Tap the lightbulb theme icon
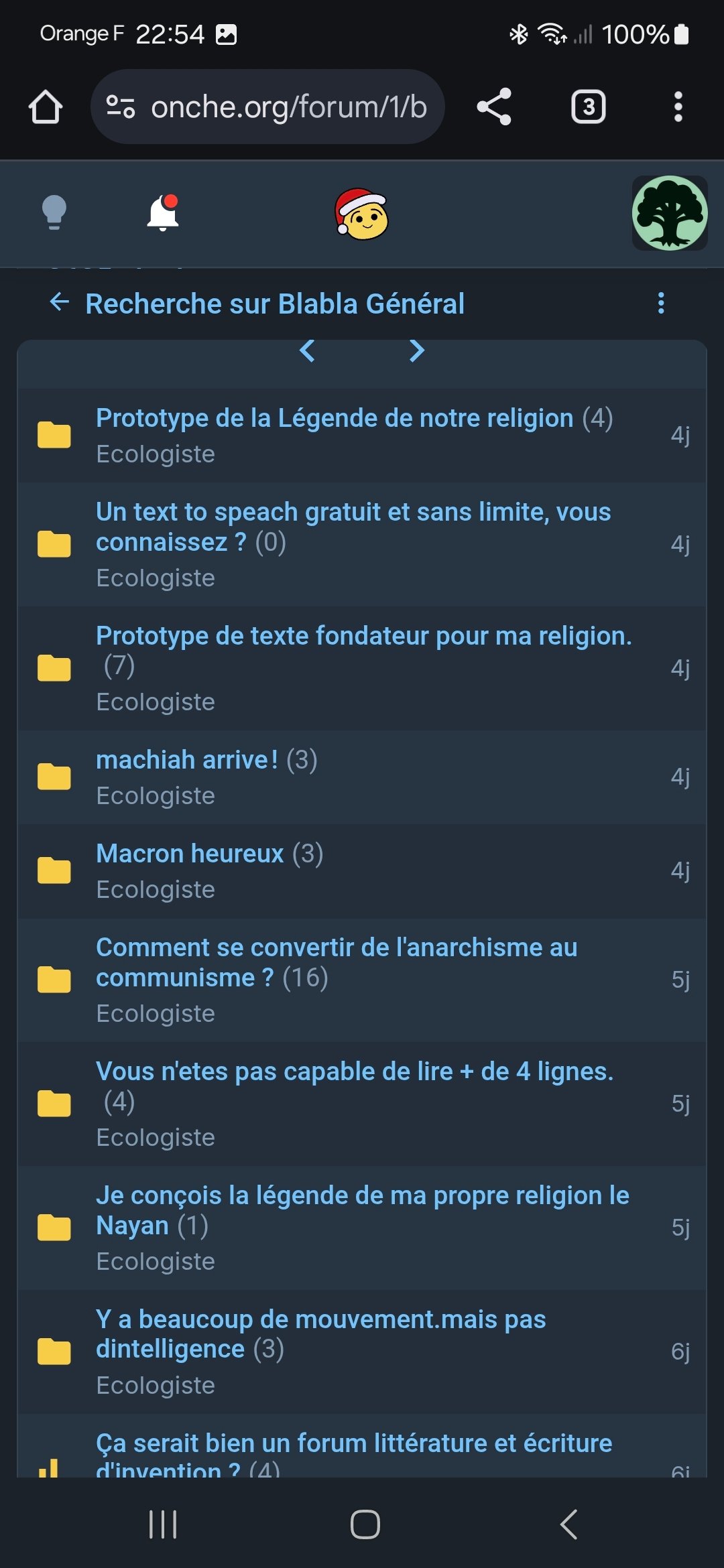Viewport: 724px width, 1568px height. click(54, 213)
